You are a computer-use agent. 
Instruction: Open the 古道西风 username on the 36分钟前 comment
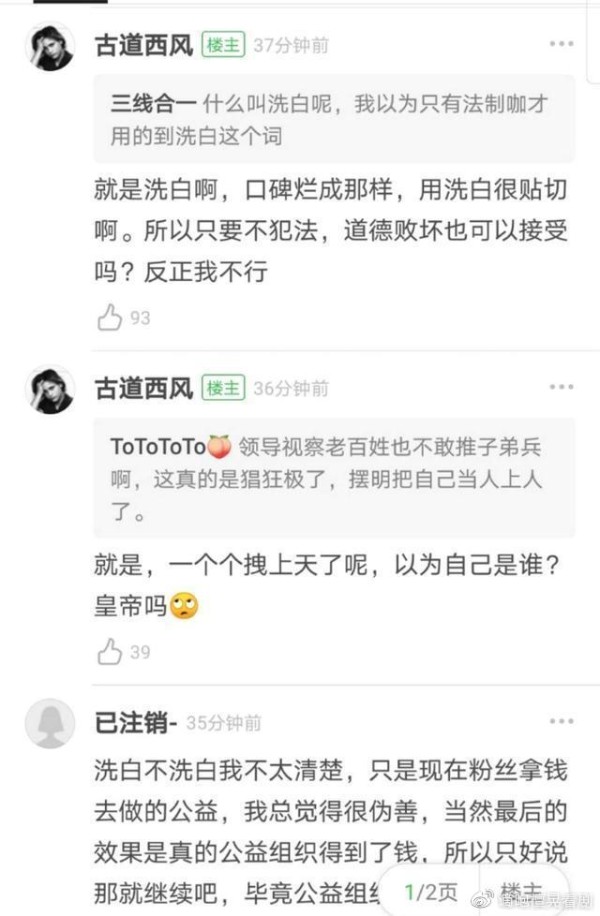pos(144,388)
